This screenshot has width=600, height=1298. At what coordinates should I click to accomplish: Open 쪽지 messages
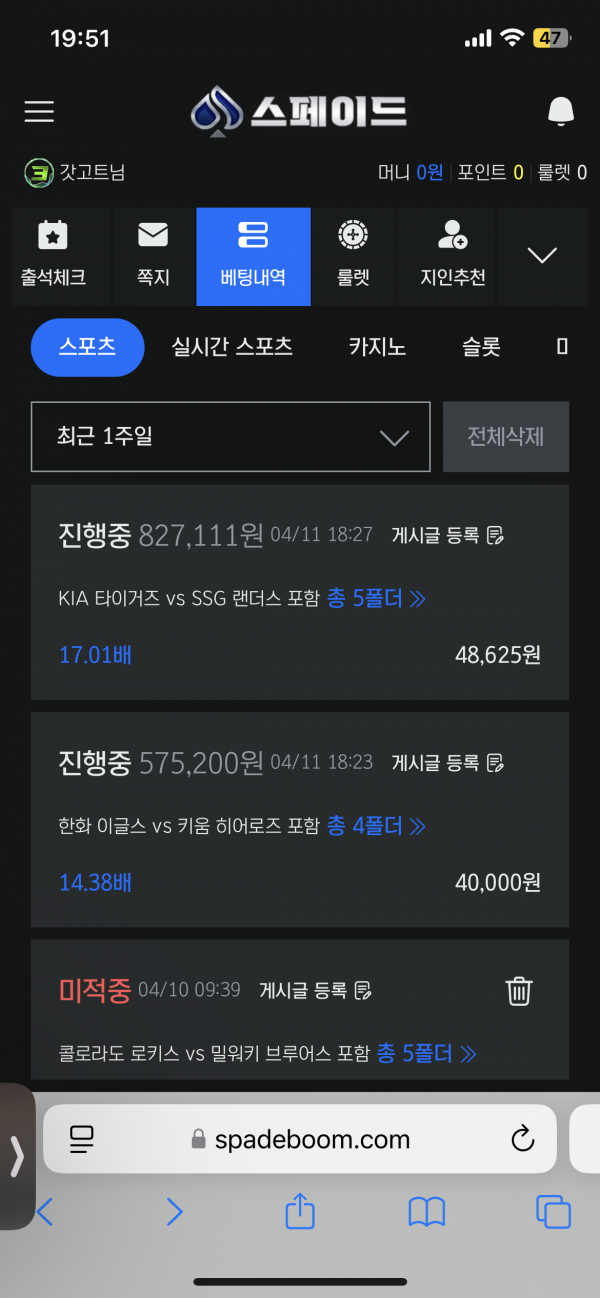(153, 256)
